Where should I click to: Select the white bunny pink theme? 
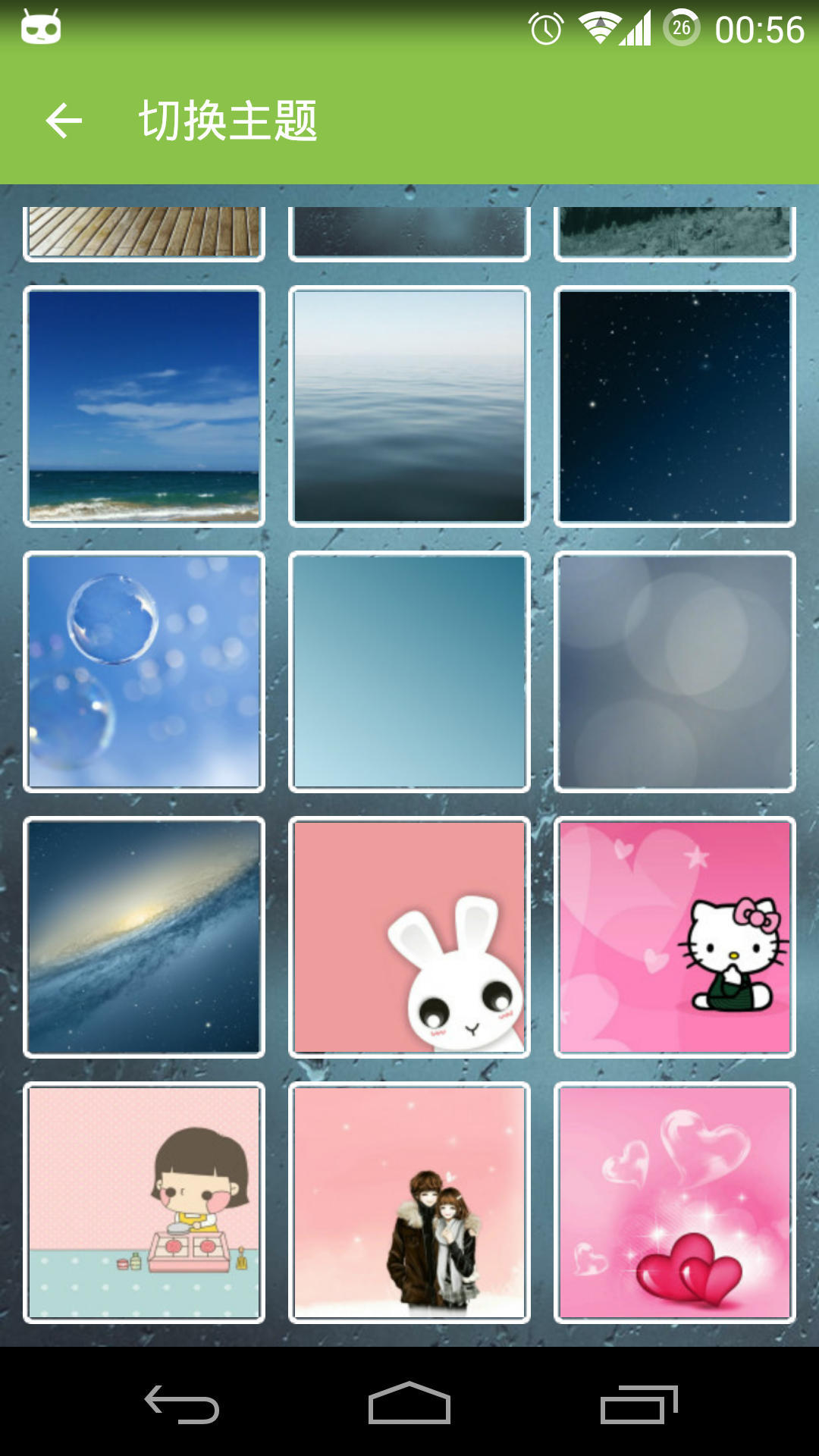click(409, 937)
